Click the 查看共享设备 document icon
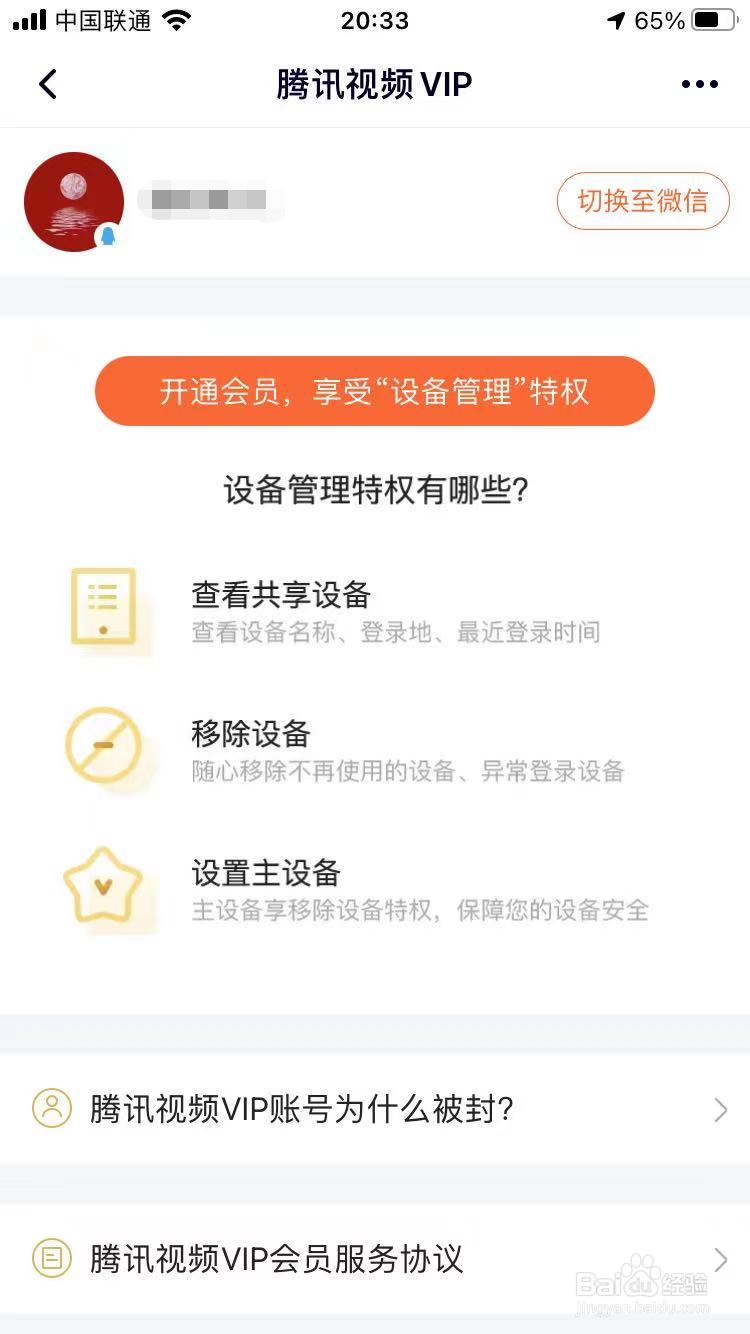 [104, 607]
